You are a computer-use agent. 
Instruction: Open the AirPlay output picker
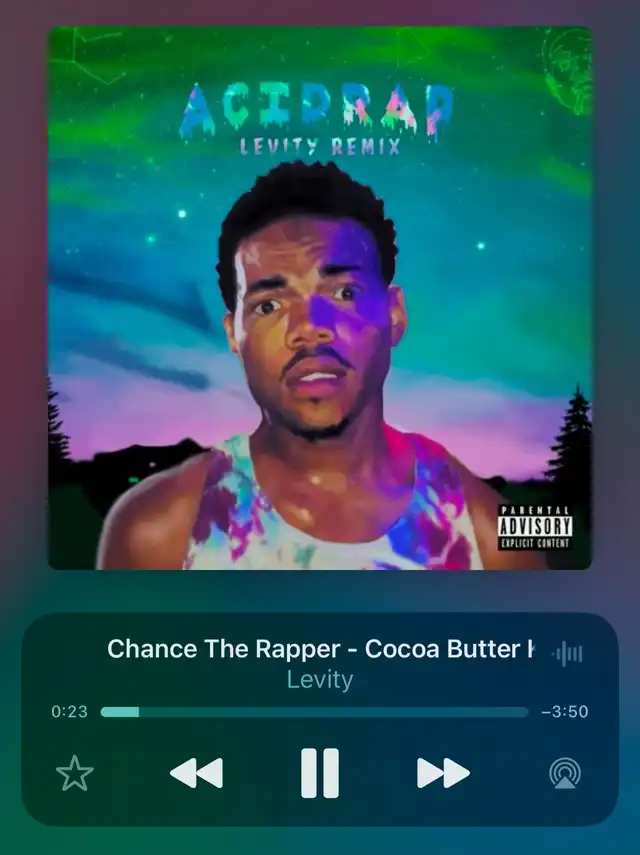(566, 773)
